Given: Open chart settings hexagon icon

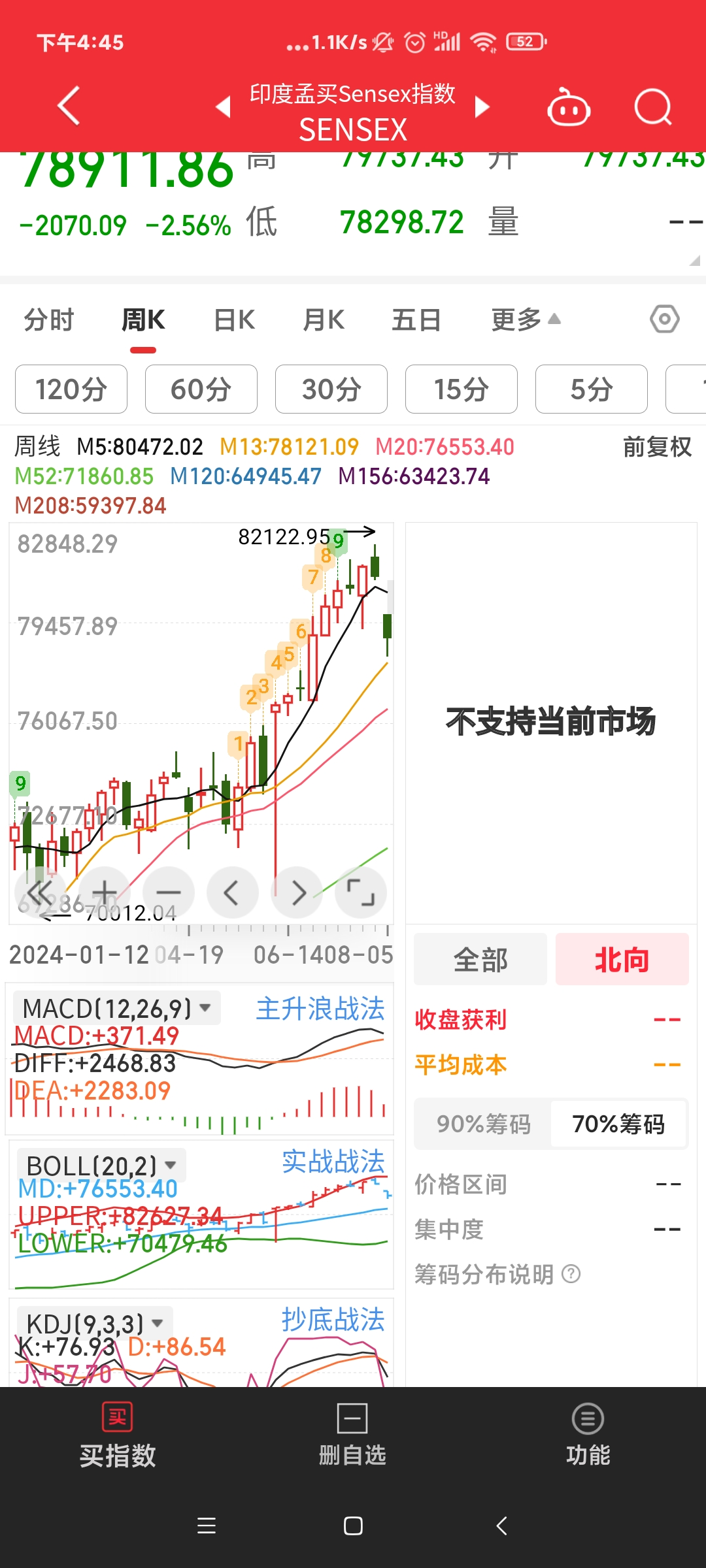Looking at the screenshot, I should [664, 319].
